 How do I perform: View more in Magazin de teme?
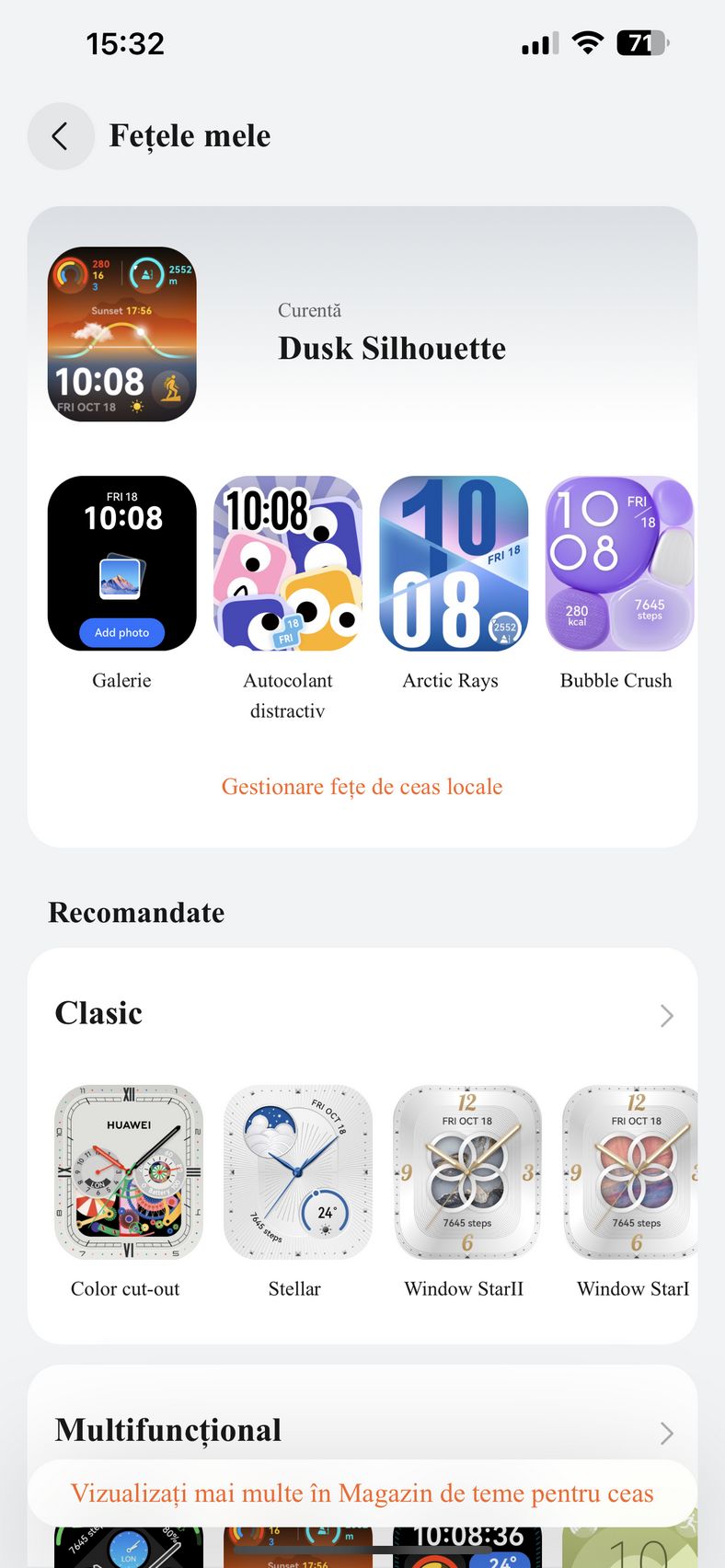pyautogui.click(x=362, y=1493)
